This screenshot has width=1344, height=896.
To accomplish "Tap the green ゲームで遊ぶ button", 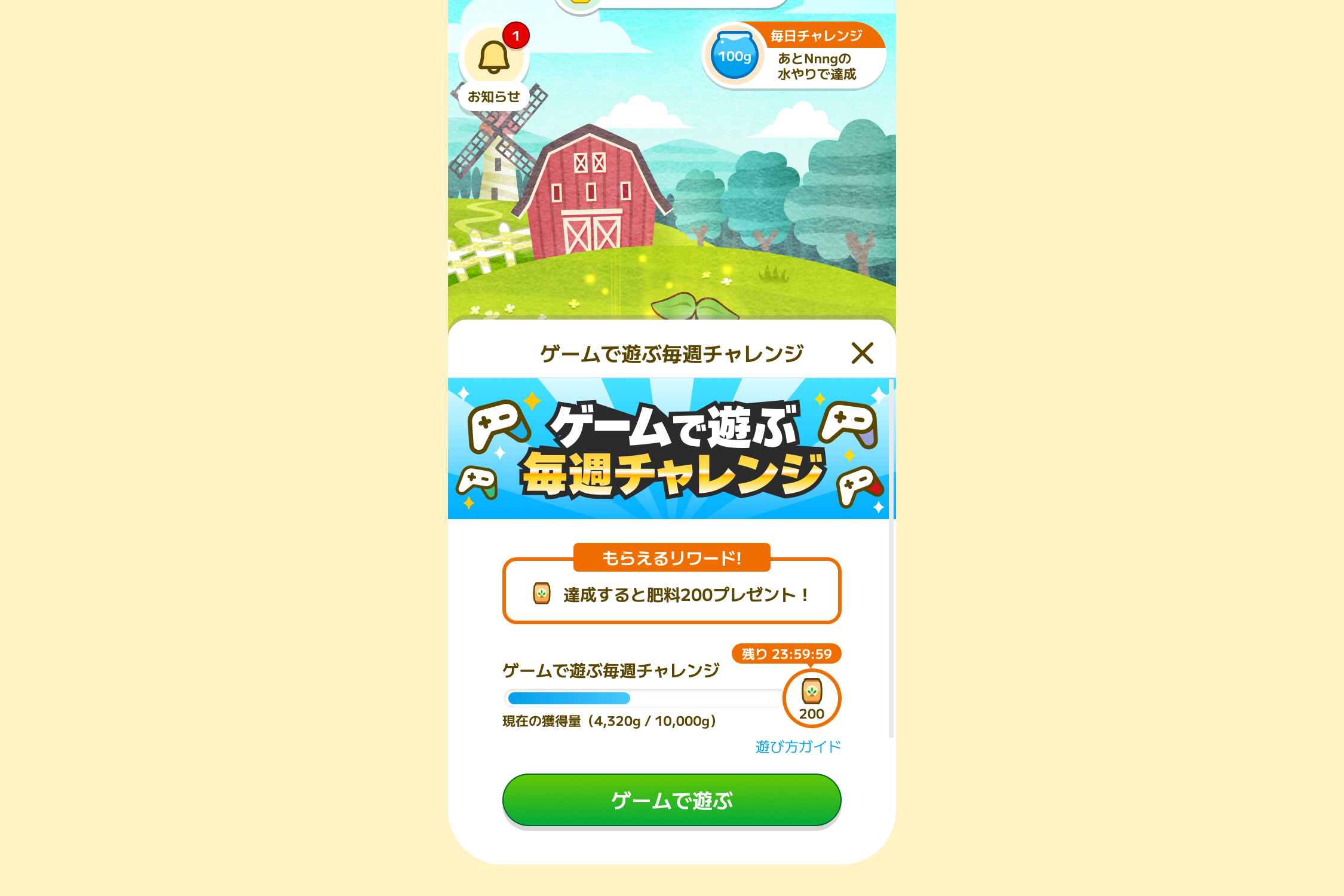I will tap(671, 800).
